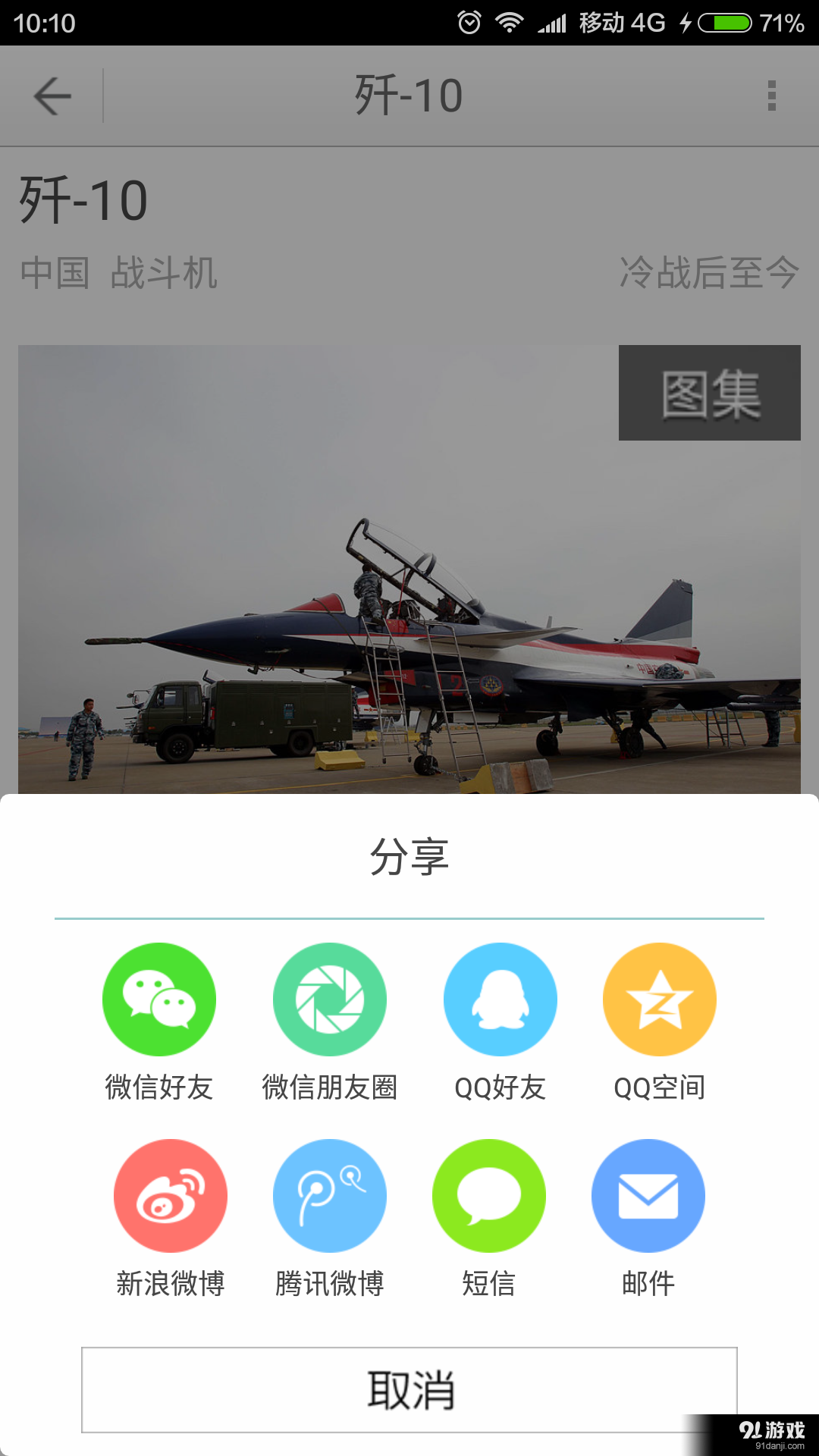
Task: Select the 微信朋友圈 Moments share icon
Action: coord(329,999)
